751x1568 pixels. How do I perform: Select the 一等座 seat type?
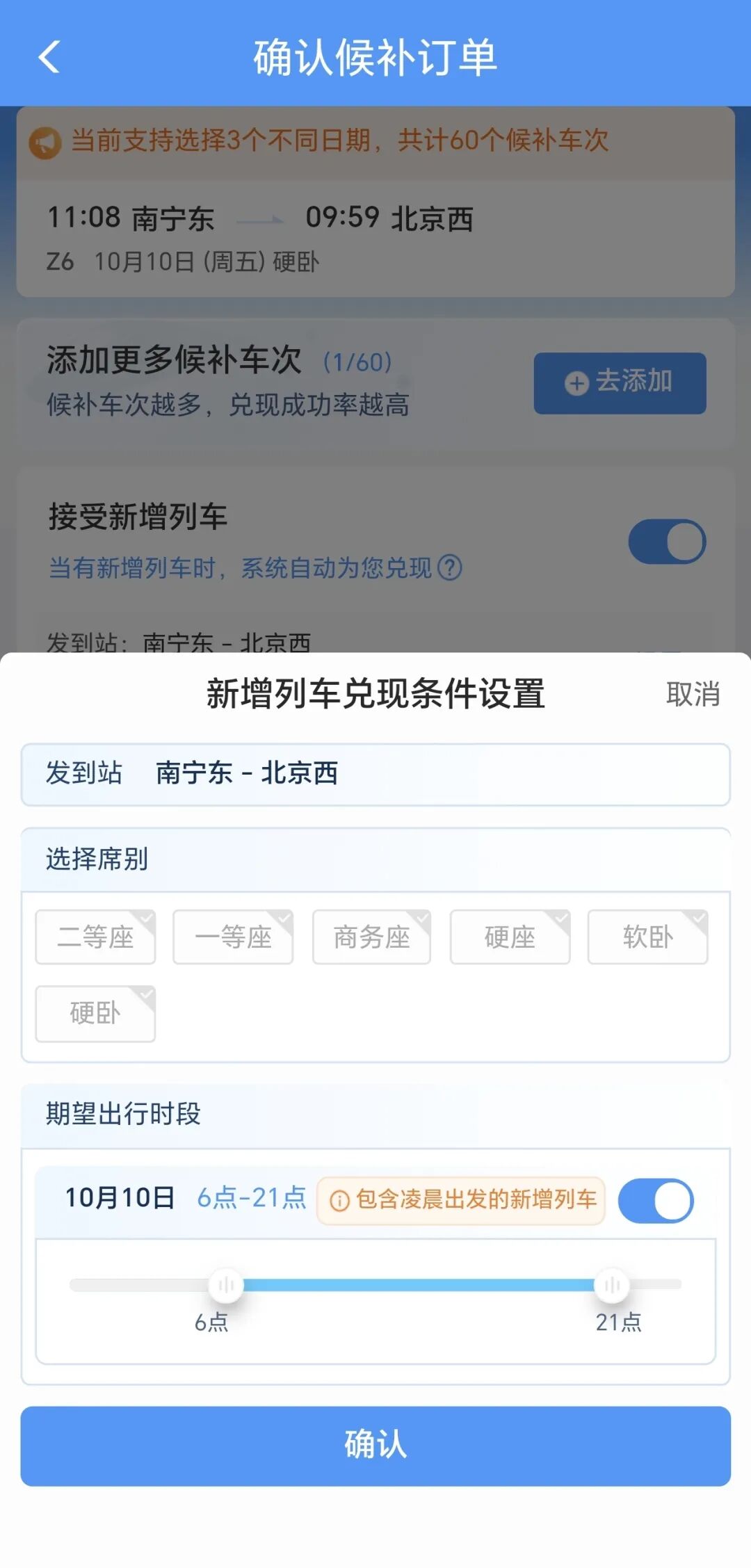[x=233, y=937]
